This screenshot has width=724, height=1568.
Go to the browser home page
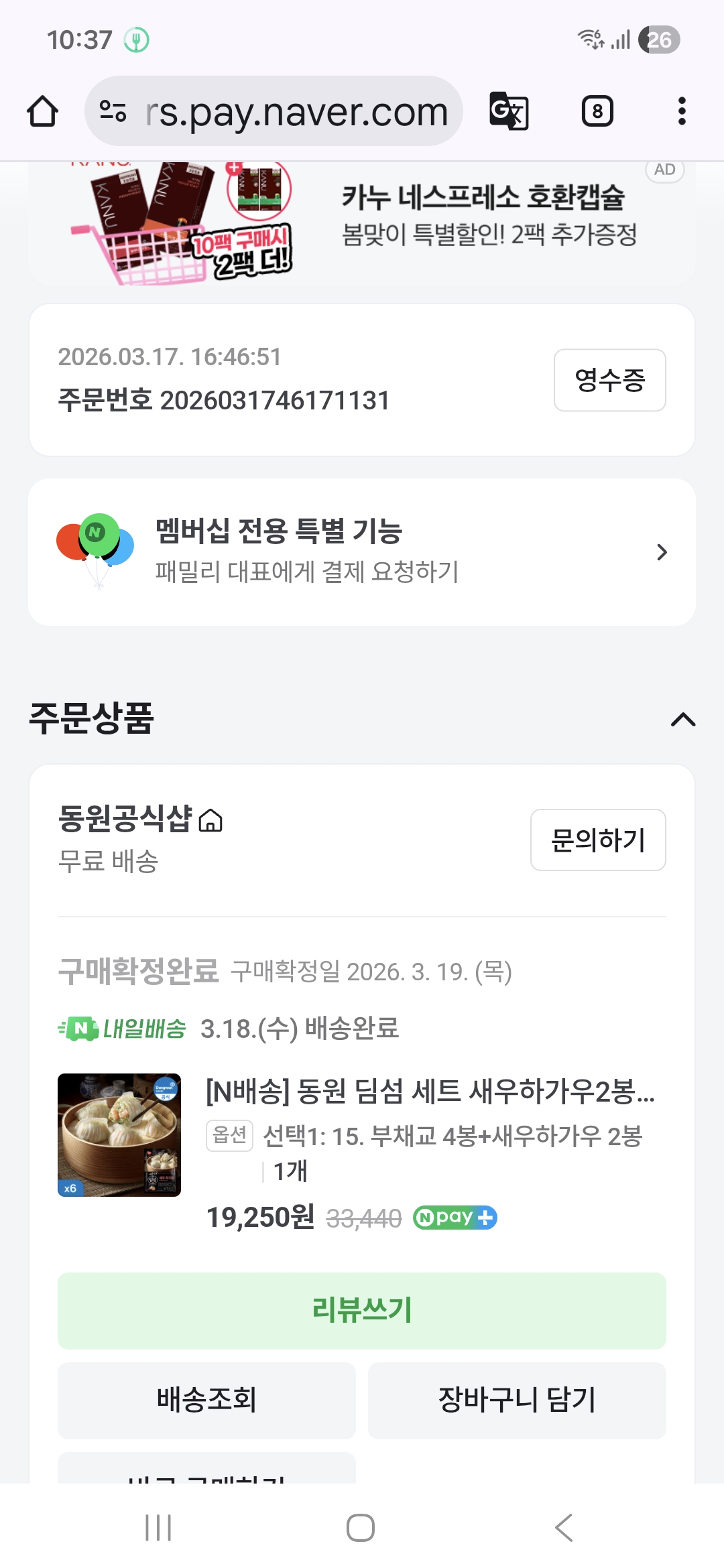coord(42,111)
